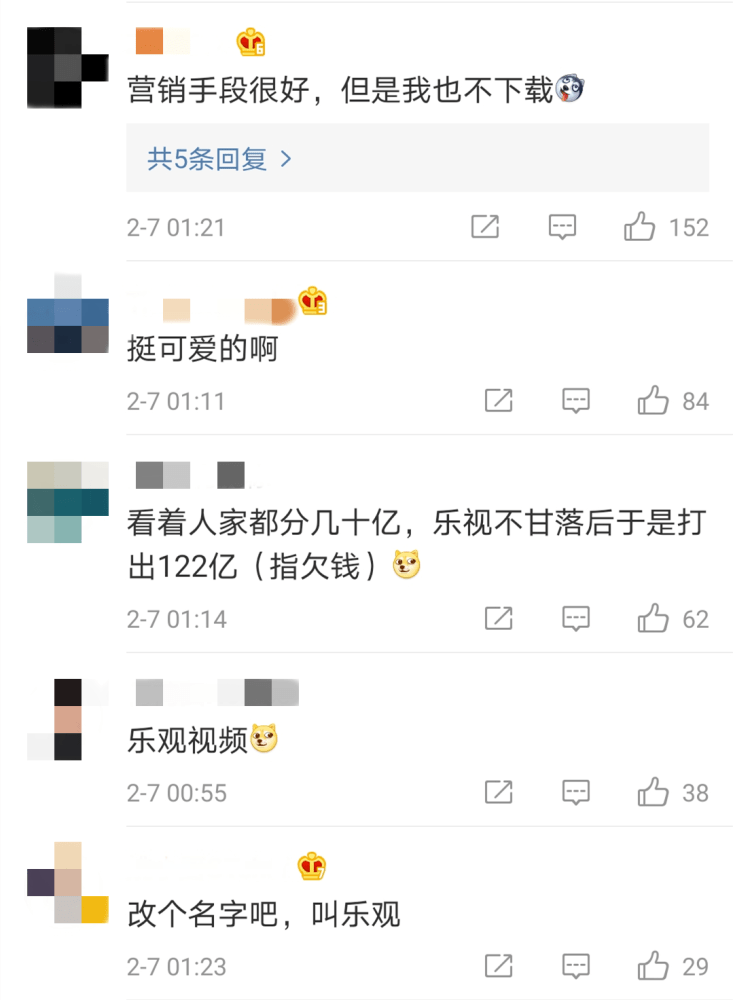
Task: Share the comment 挺可爱的啊
Action: click(498, 401)
